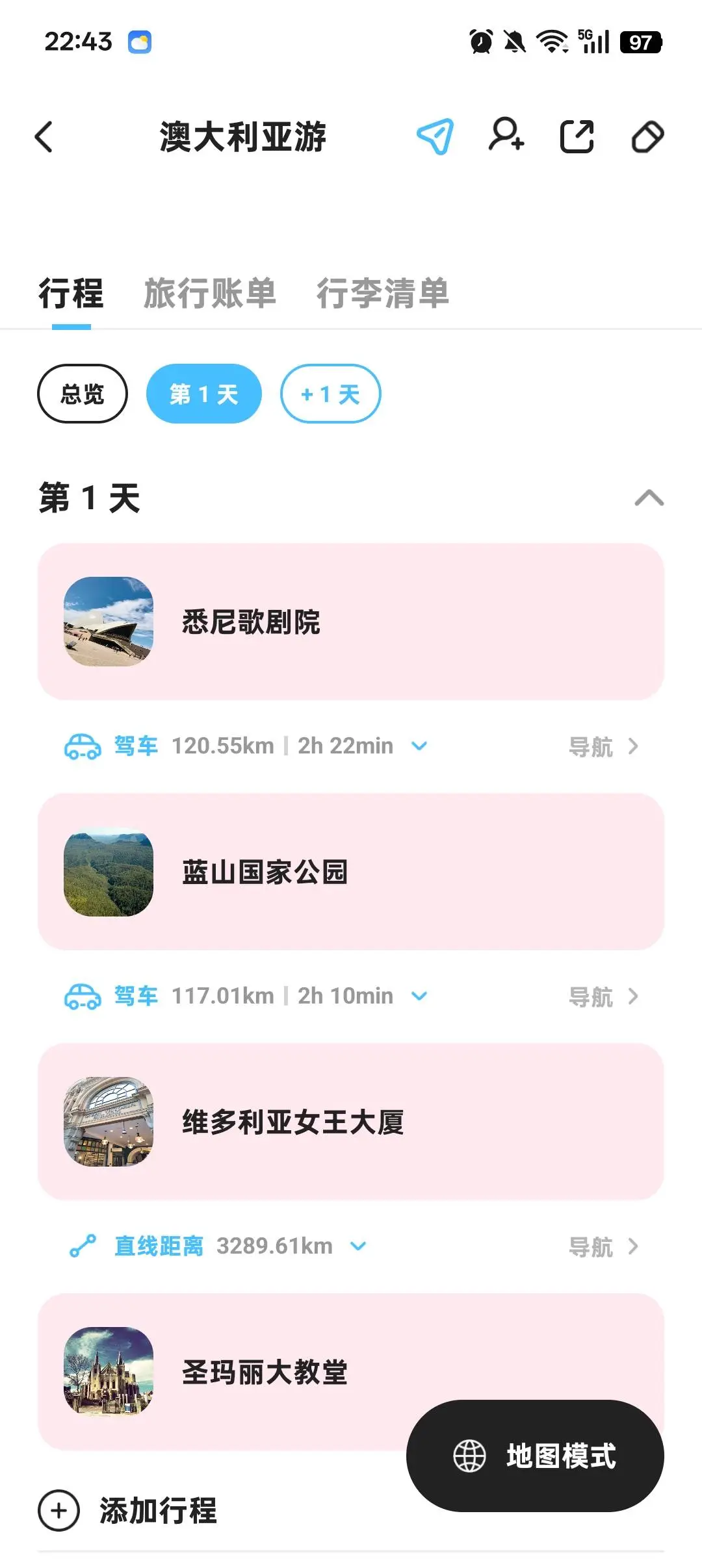Tap the eraser icon in top bar
Image resolution: width=702 pixels, height=1568 pixels.
click(647, 137)
